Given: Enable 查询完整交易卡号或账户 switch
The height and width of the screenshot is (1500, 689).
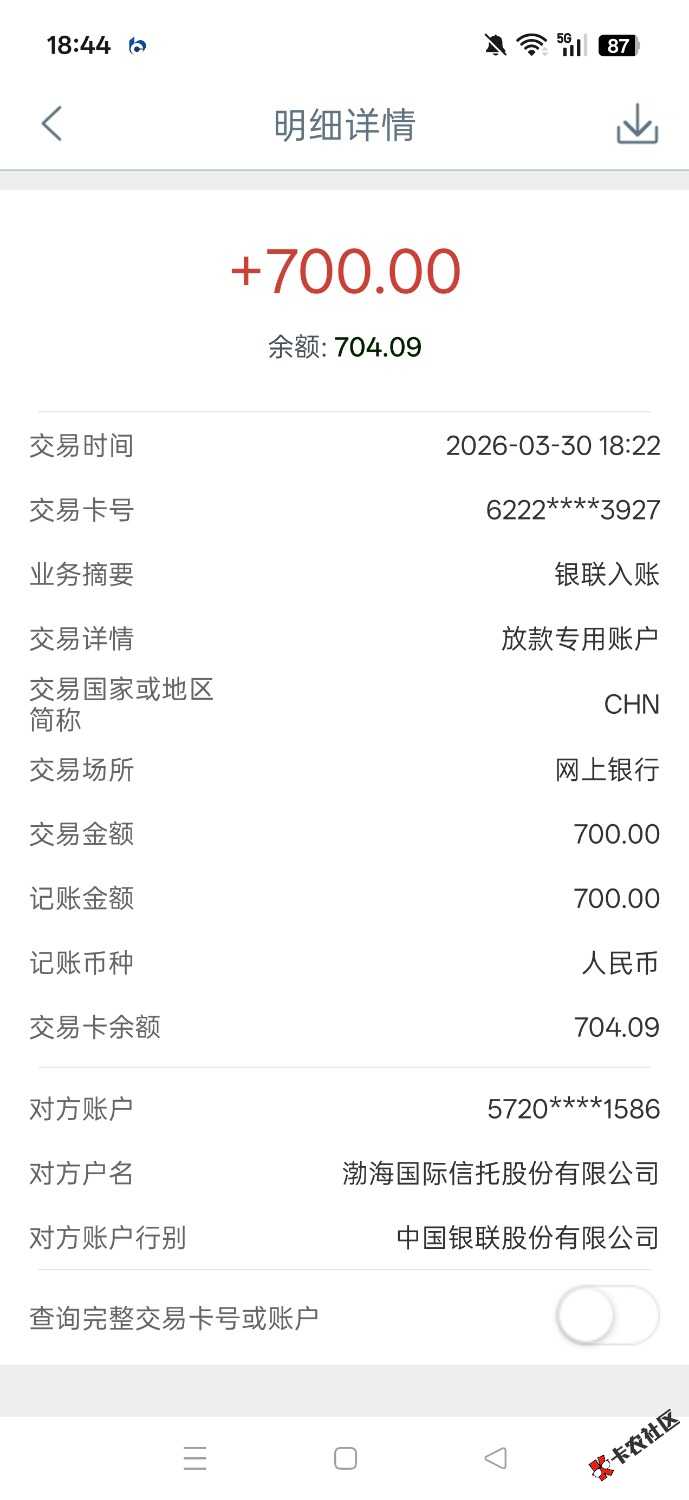Looking at the screenshot, I should tap(607, 1315).
